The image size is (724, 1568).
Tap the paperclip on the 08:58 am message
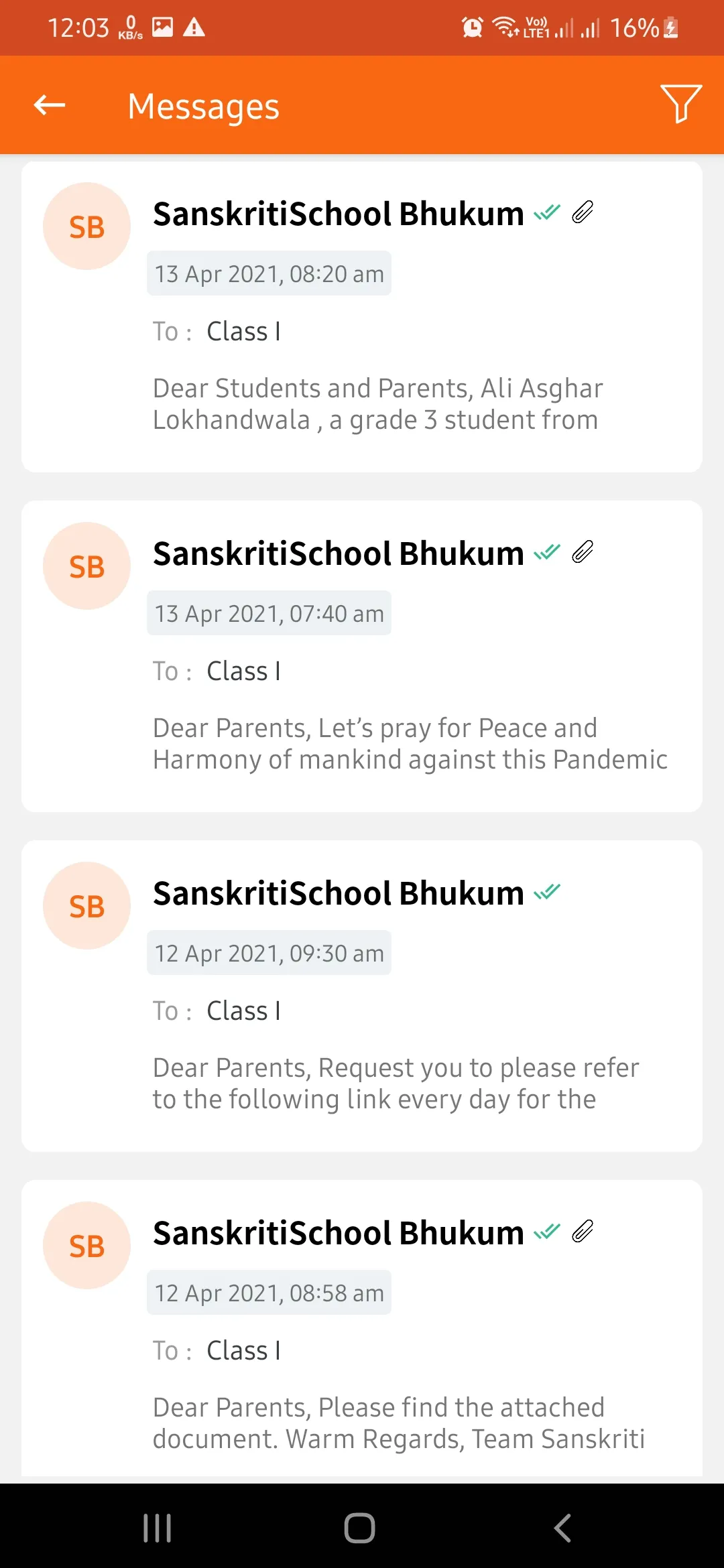point(582,1232)
